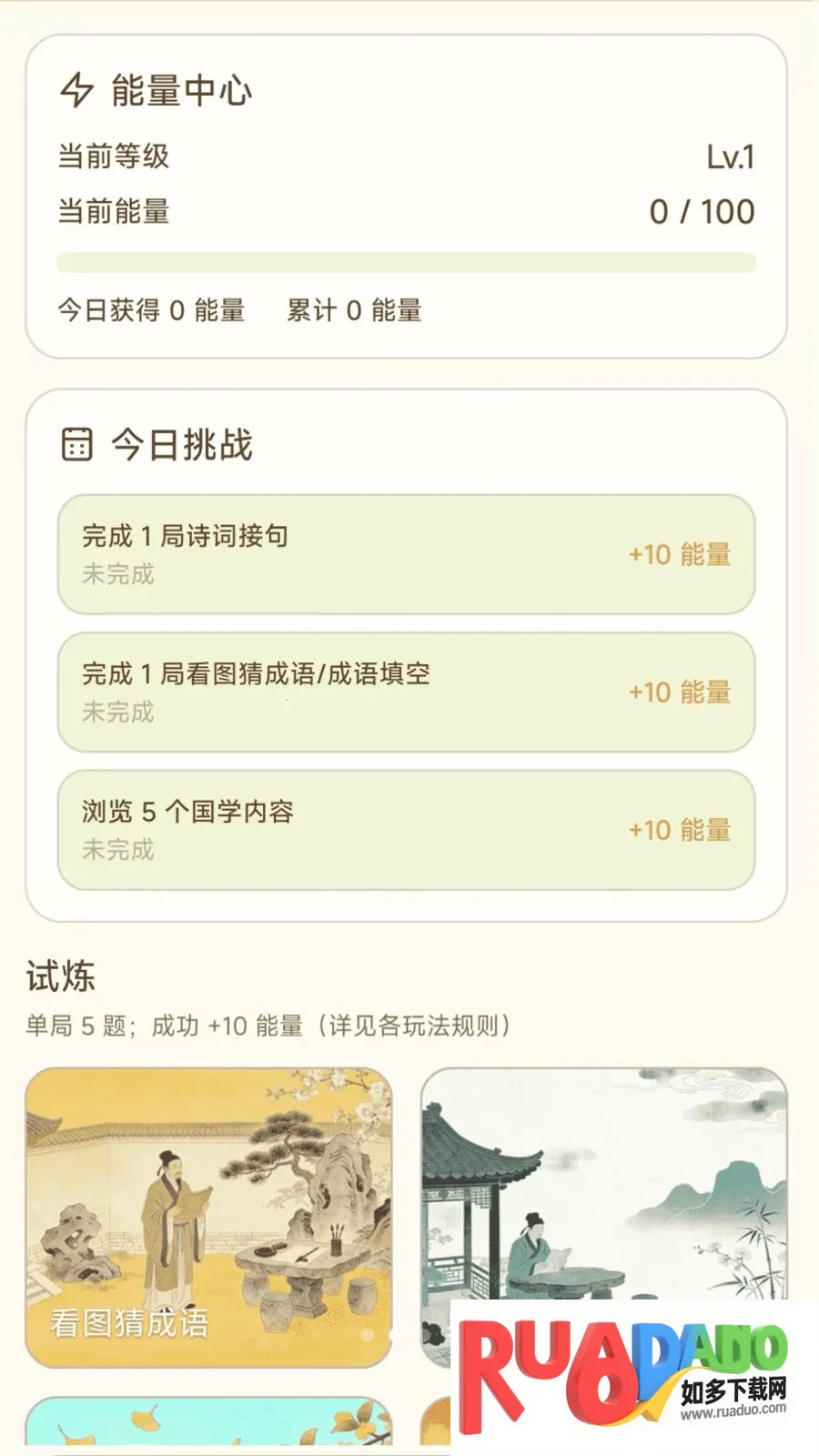
Task: Open the pavilion scholar trial card
Action: [604, 1183]
